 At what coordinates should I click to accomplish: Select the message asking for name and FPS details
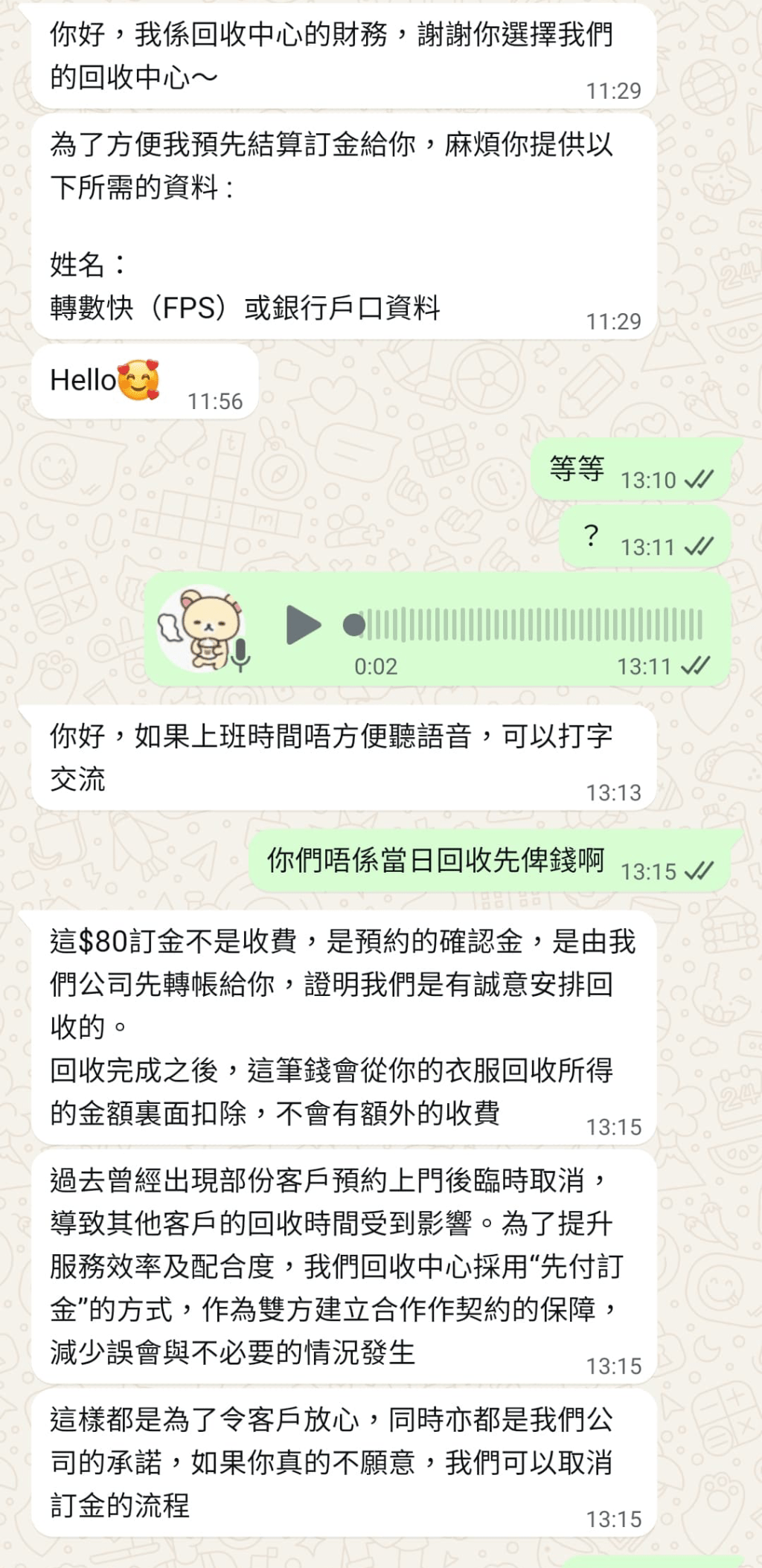[x=342, y=223]
